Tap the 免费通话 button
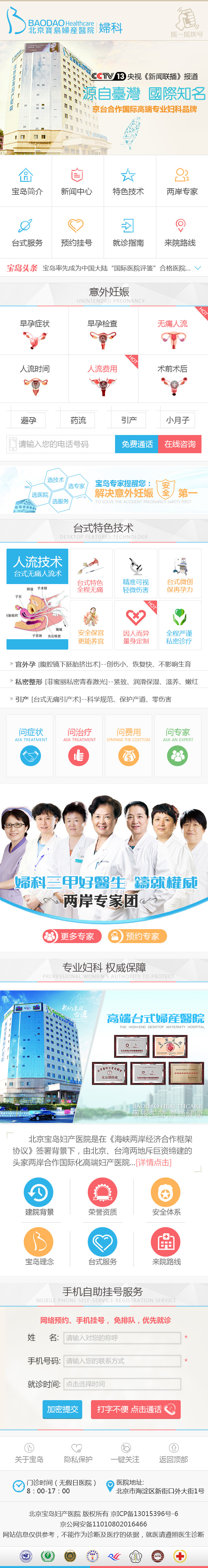Screen dimensions: 208x1568 click(x=136, y=444)
